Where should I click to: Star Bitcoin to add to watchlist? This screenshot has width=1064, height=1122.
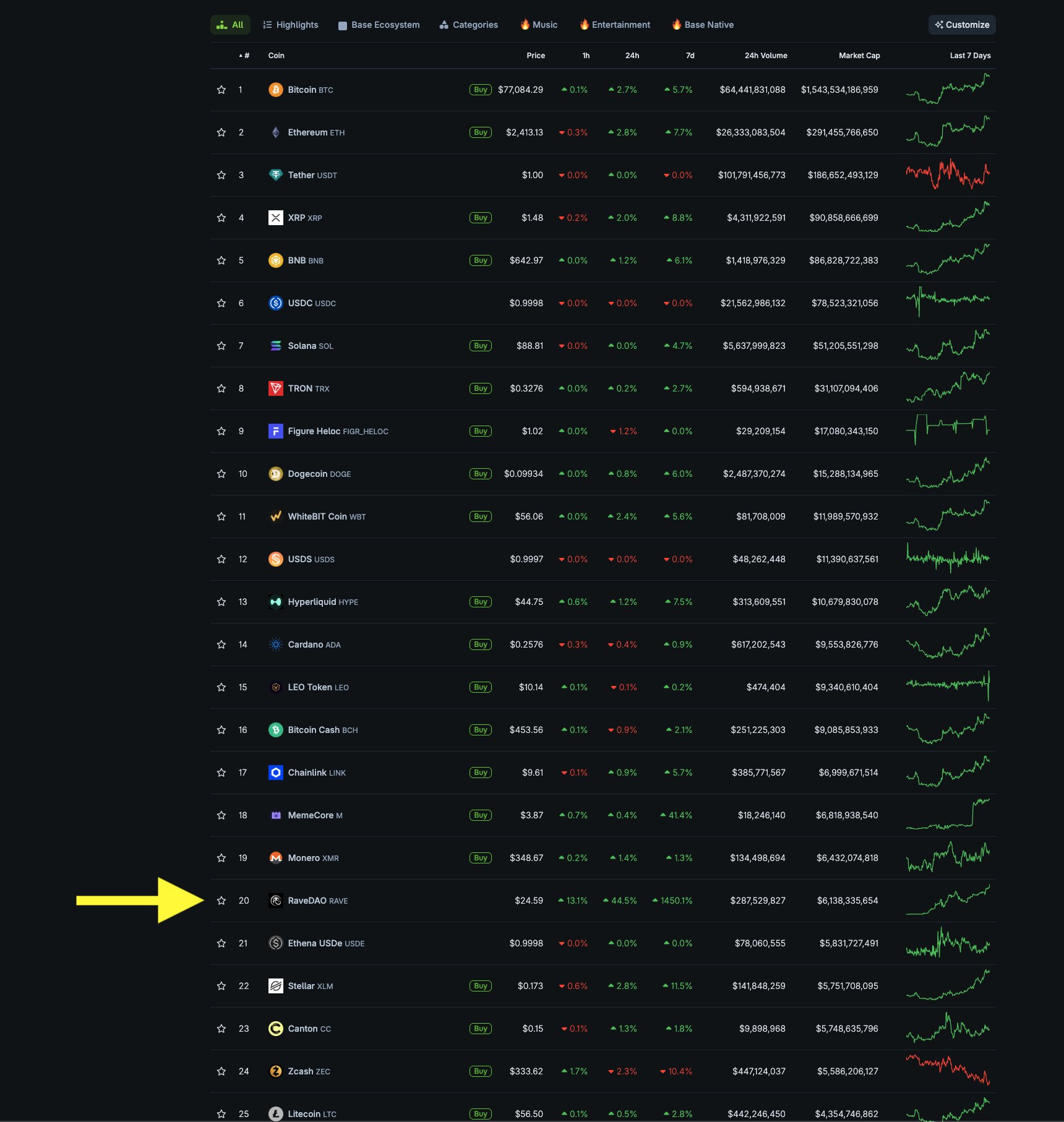(221, 90)
